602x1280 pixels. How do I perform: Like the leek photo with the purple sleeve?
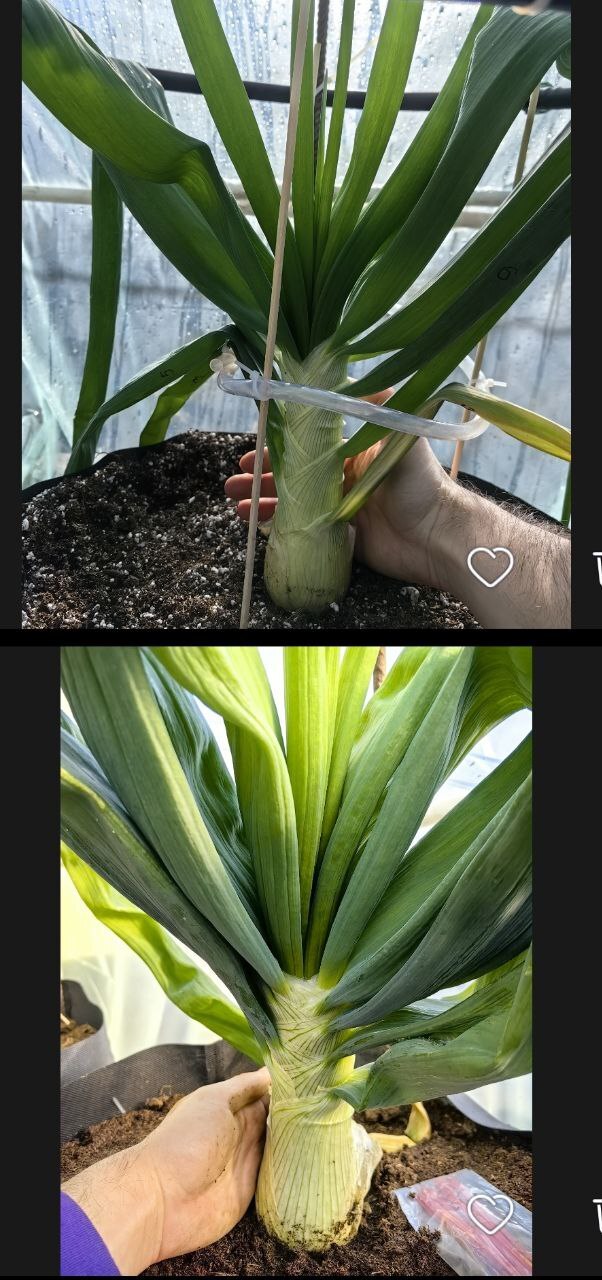[490, 1213]
